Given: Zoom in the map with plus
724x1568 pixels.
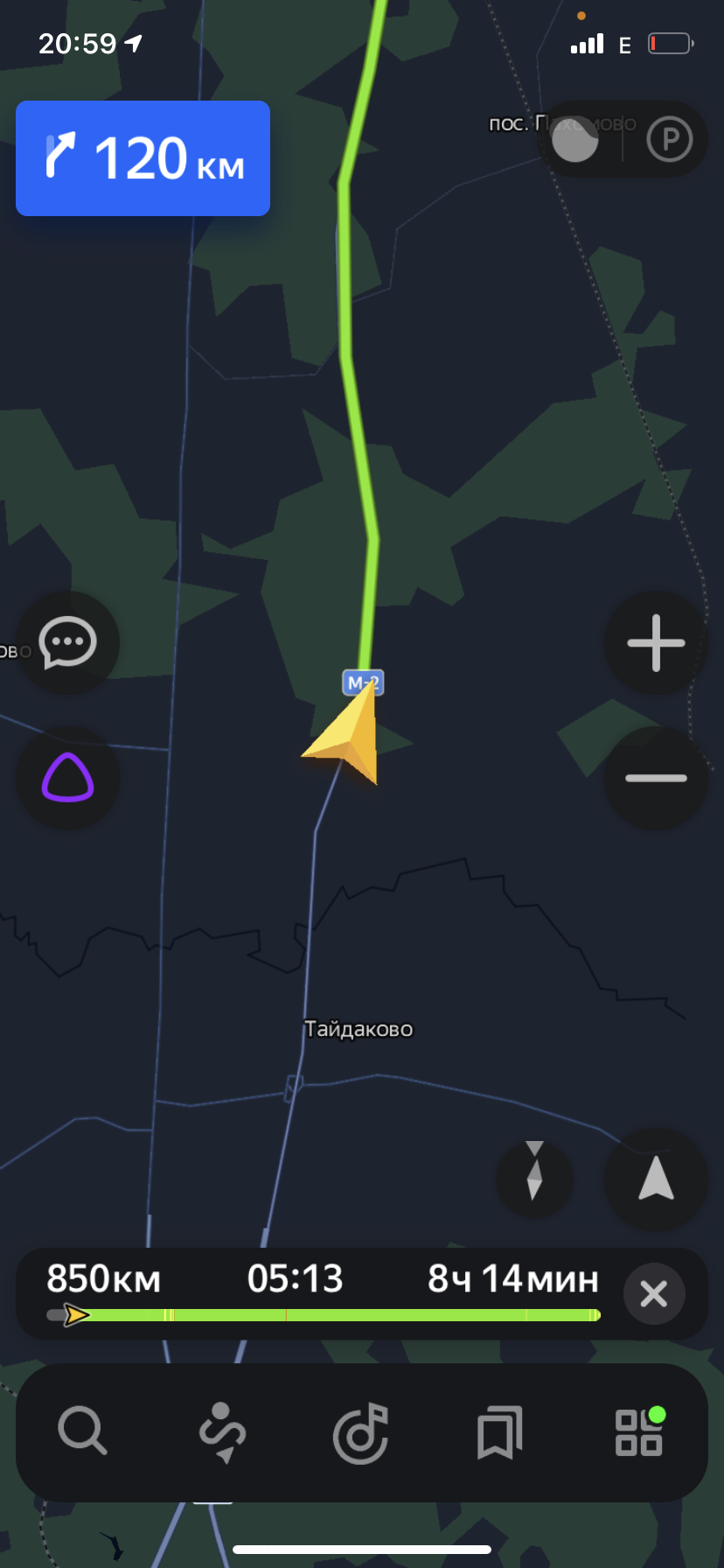Looking at the screenshot, I should (x=656, y=643).
